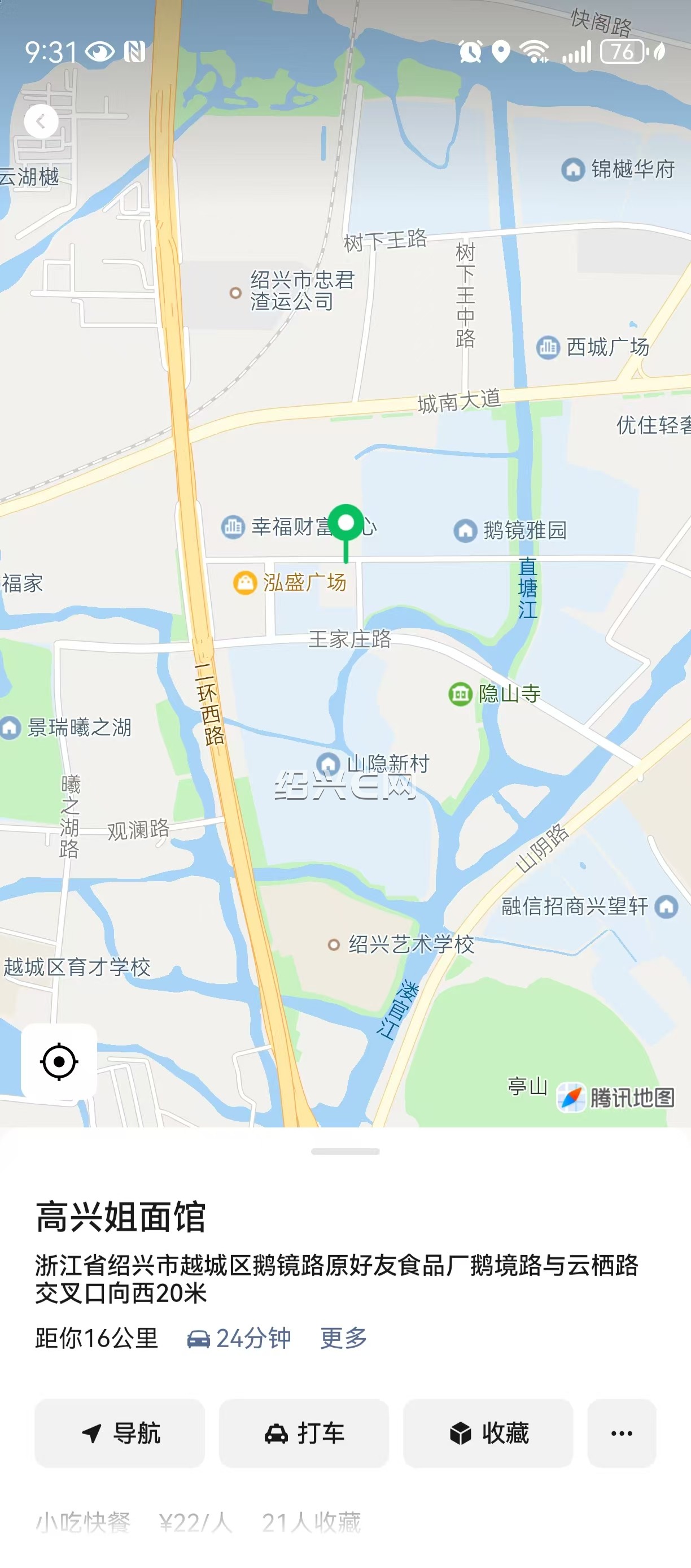Start navigation with the 导航 button

[x=120, y=1434]
